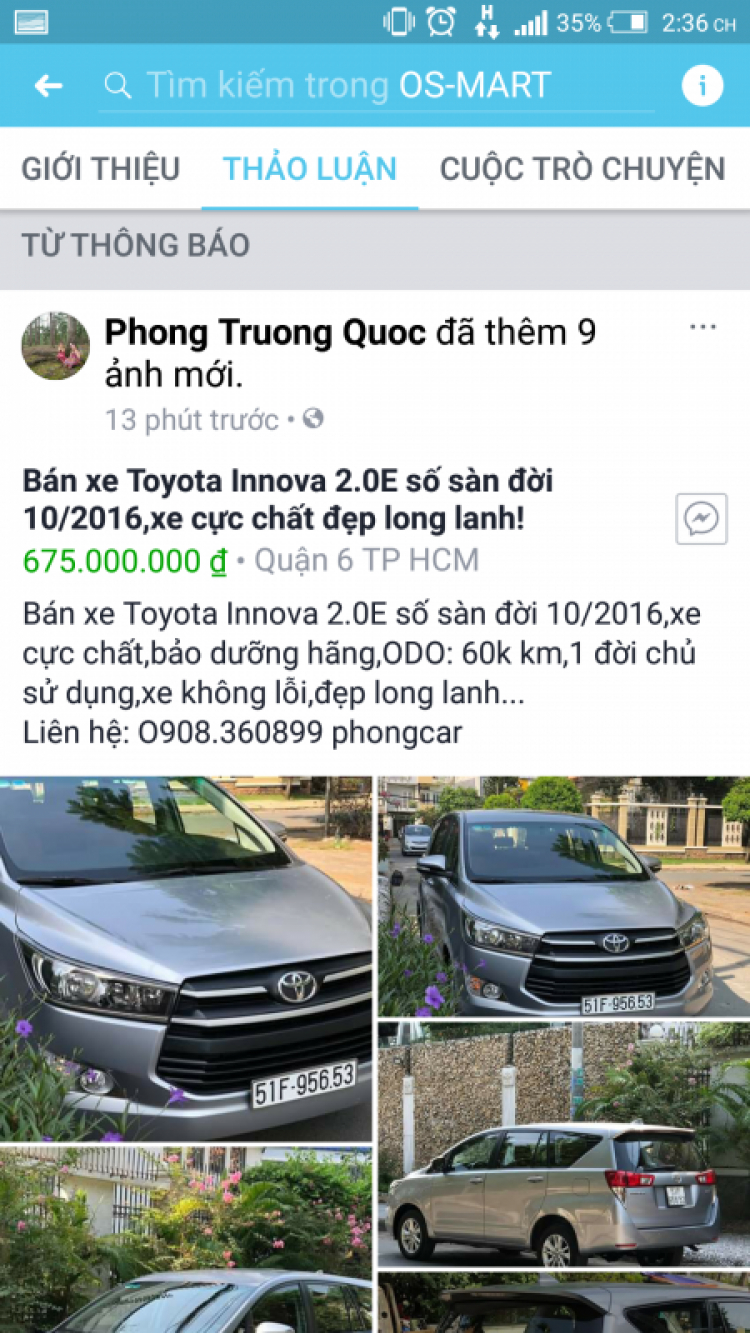Image resolution: width=750 pixels, height=1333 pixels.
Task: Open the rear side view car photo
Action: coord(564,1144)
